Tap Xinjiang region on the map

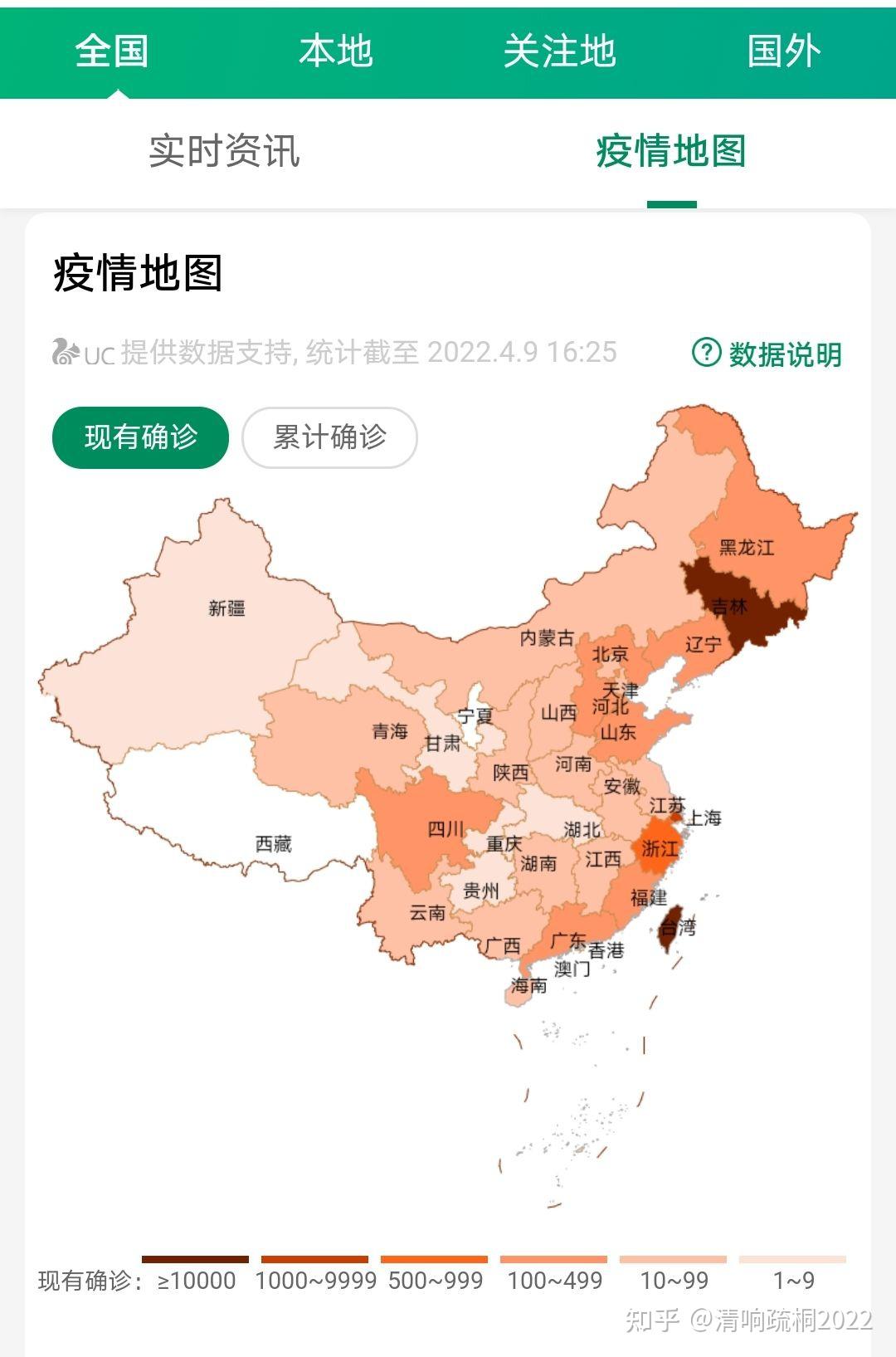coord(228,606)
